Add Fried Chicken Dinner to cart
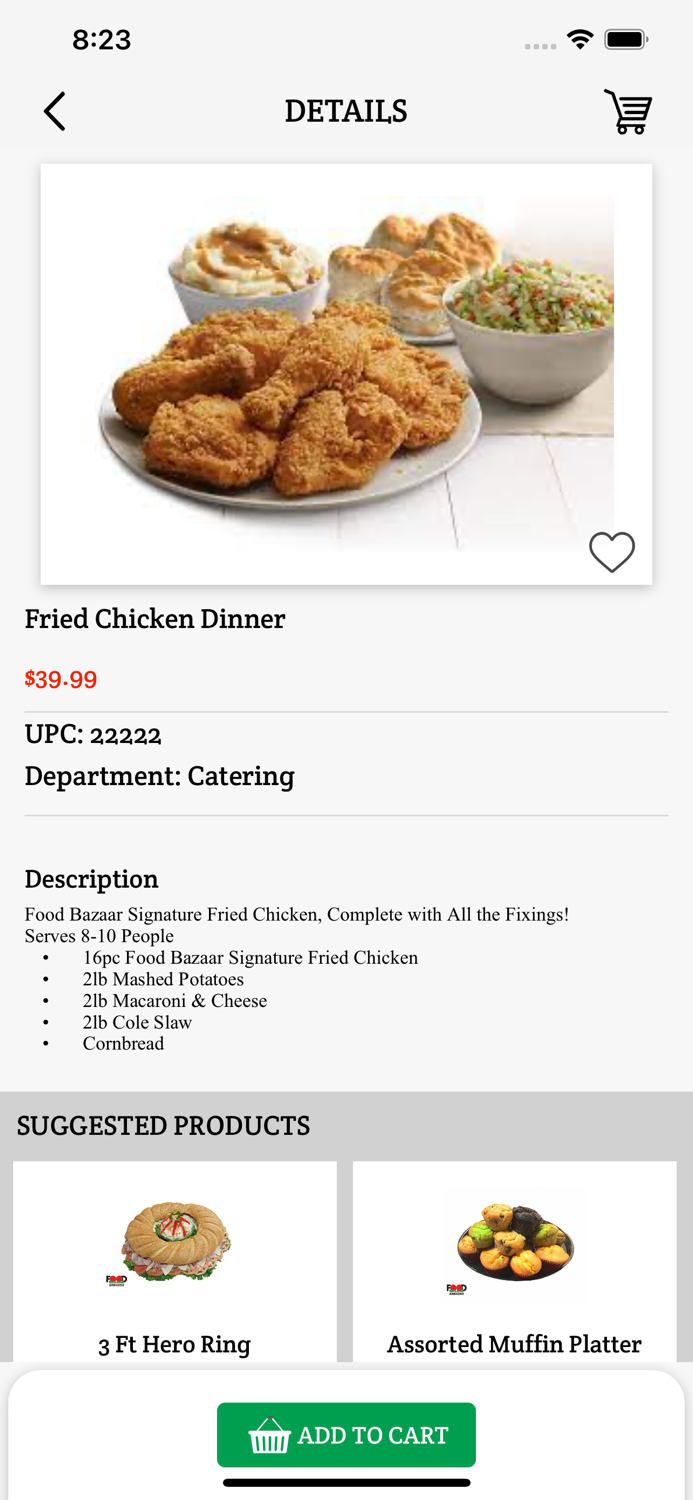Screen dimensions: 693x1500 (x=346, y=1435)
